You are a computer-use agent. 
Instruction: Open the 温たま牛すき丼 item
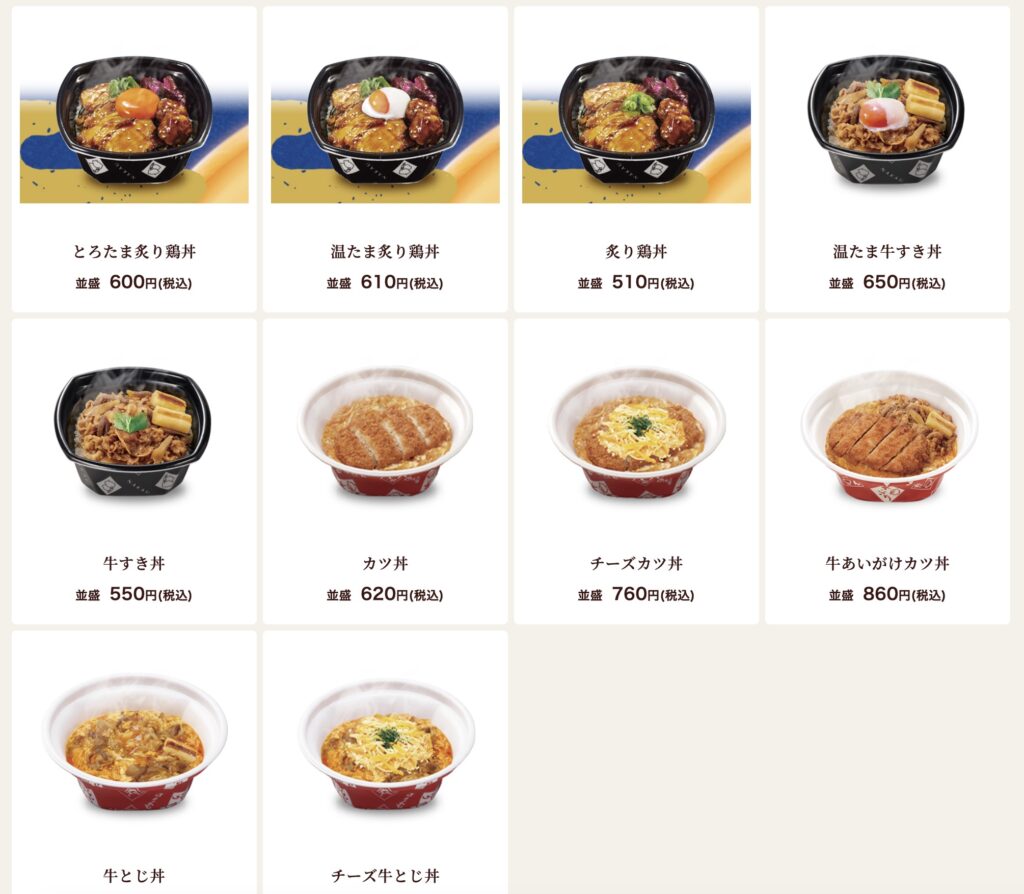(887, 160)
